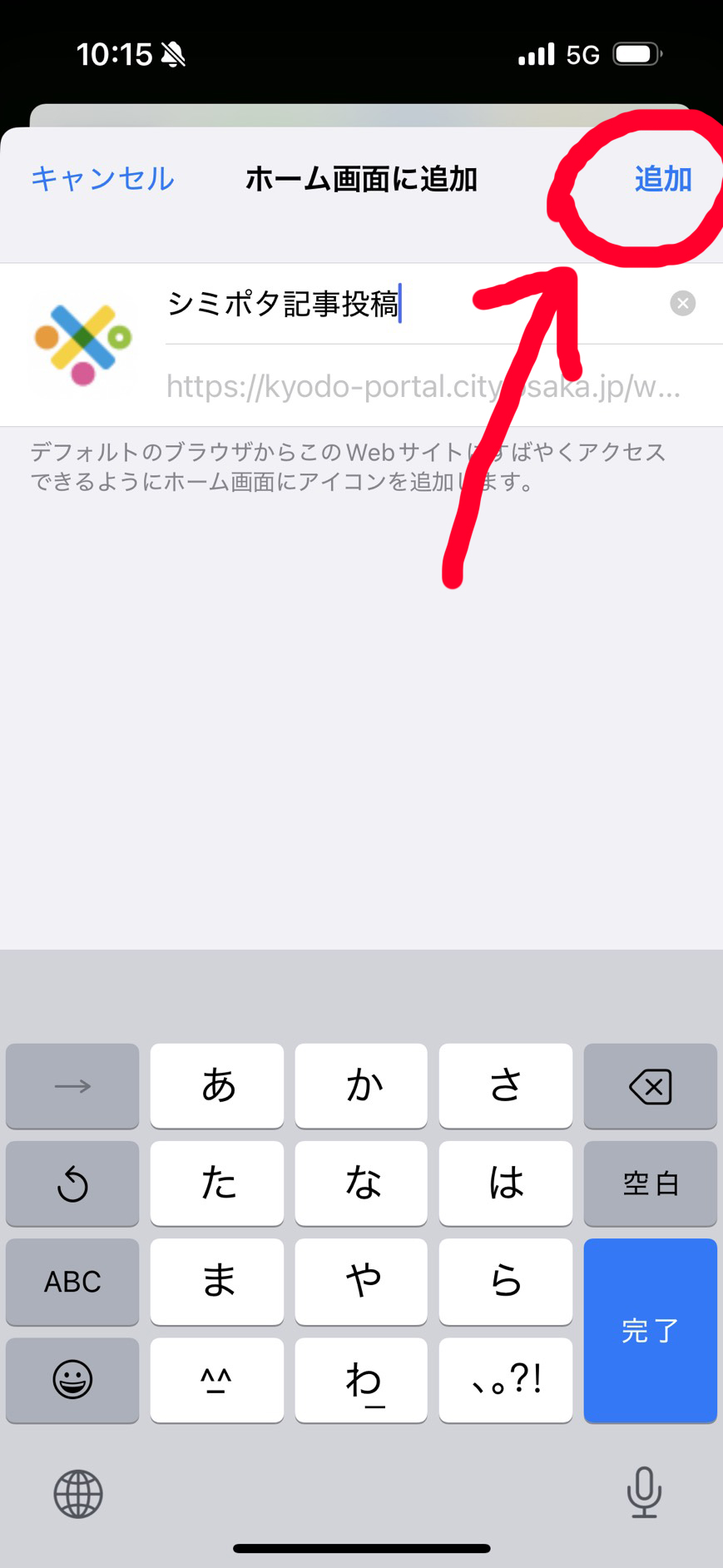The image size is (723, 1568).
Task: Switch keyboard to ABC mode
Action: point(72,1282)
